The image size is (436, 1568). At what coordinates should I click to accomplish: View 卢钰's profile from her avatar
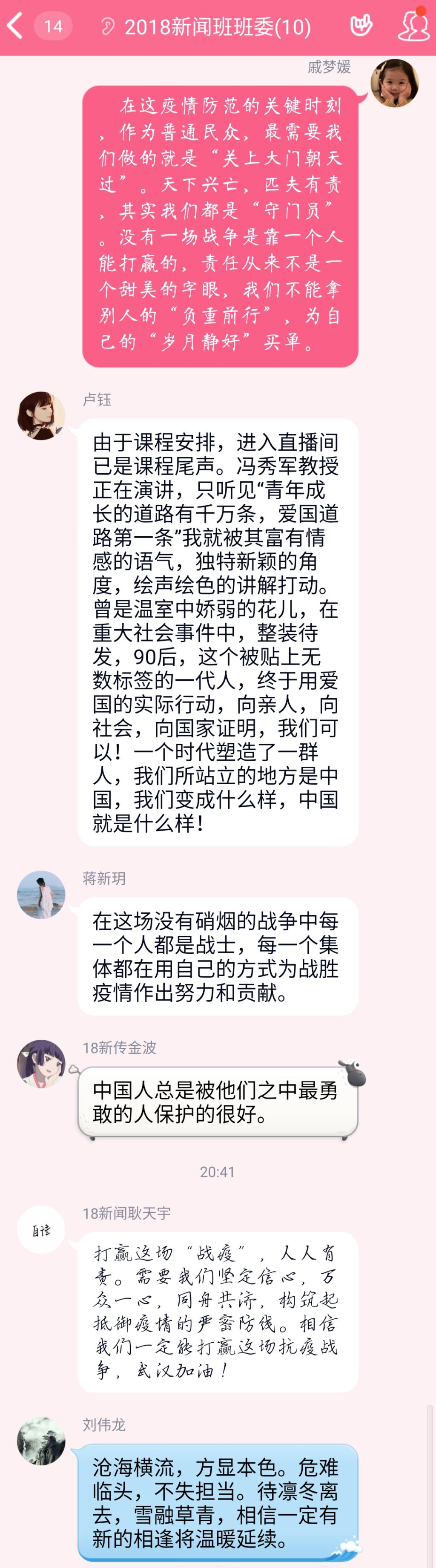point(41,416)
